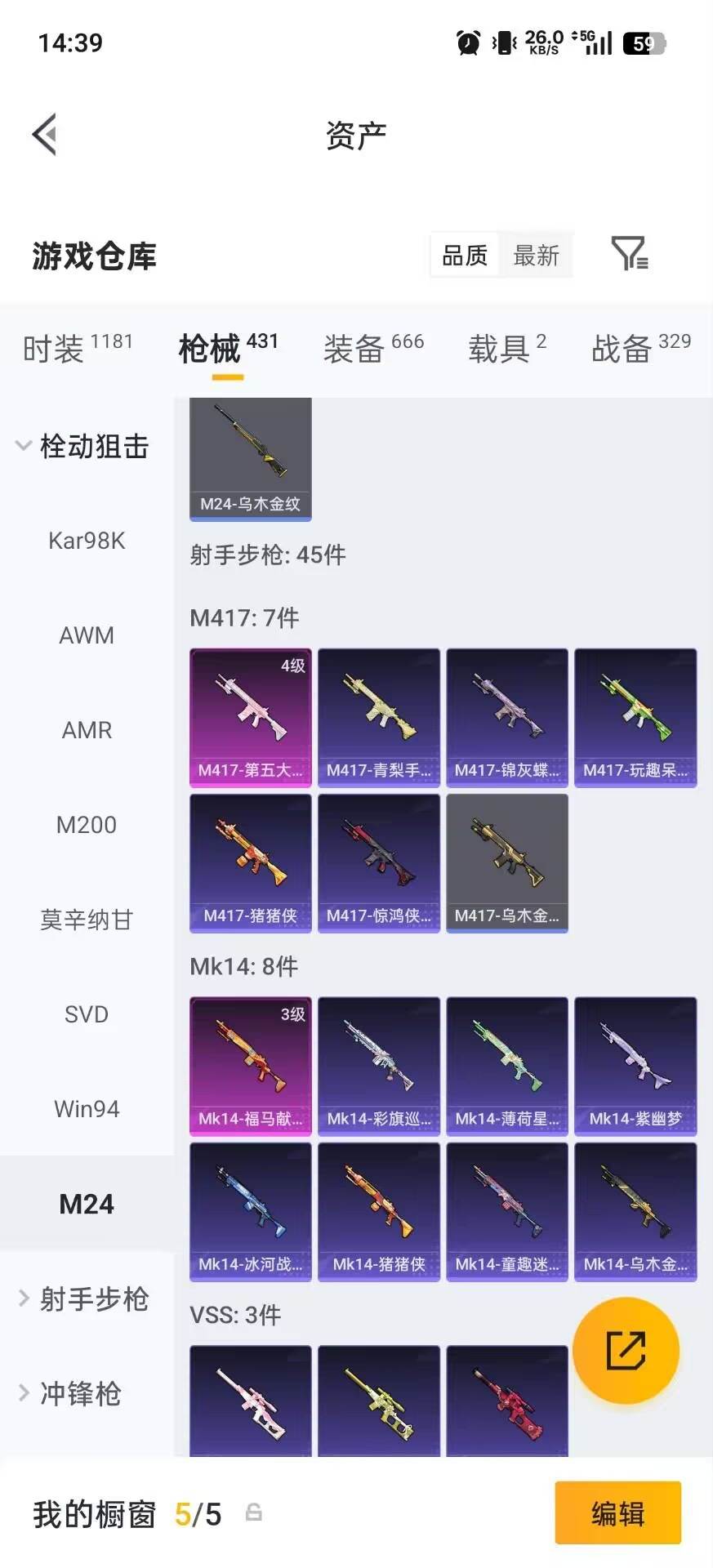Select Kar98K in the side list
The image size is (713, 1568).
pos(87,541)
